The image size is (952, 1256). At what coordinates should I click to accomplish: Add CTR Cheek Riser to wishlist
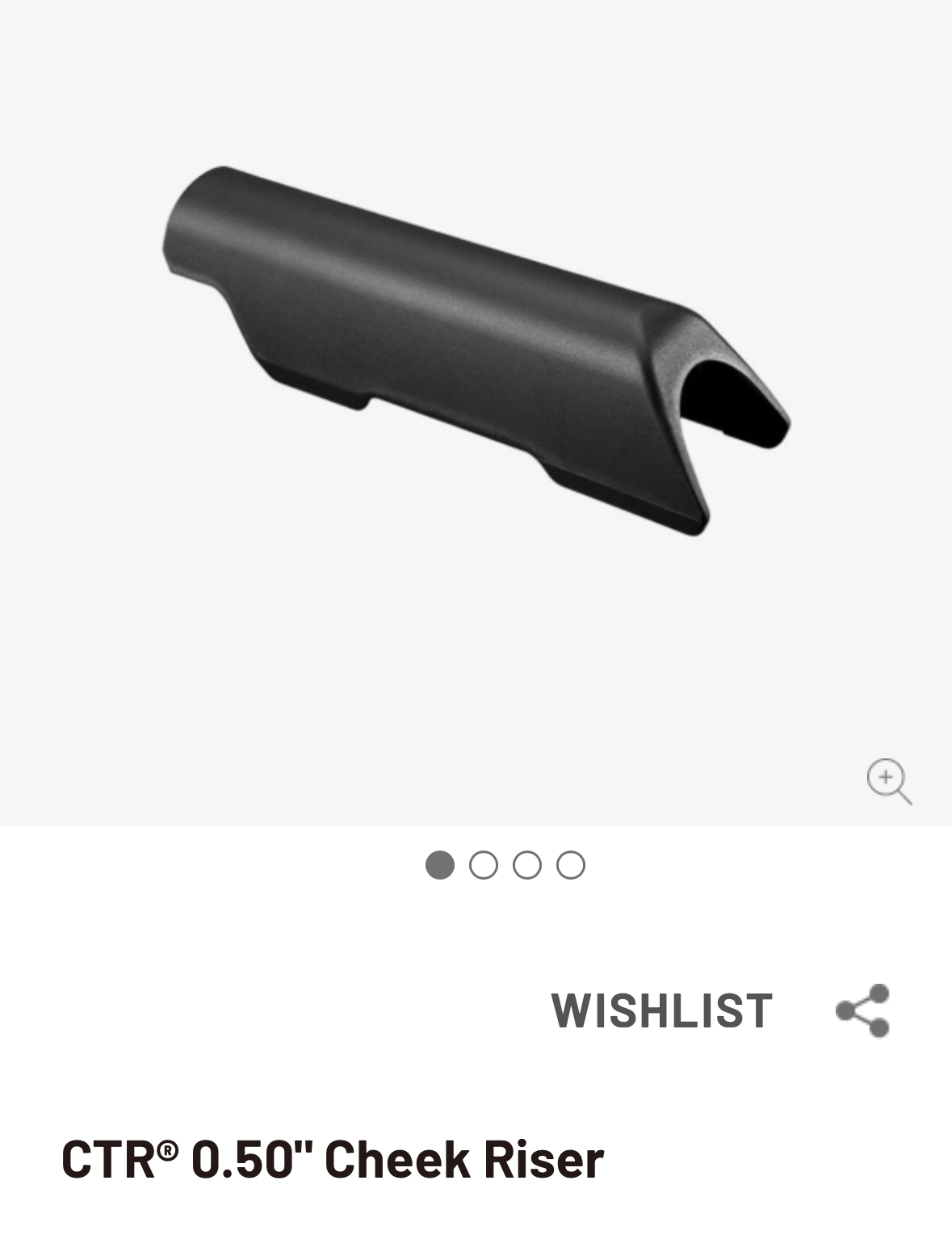coord(661,1010)
